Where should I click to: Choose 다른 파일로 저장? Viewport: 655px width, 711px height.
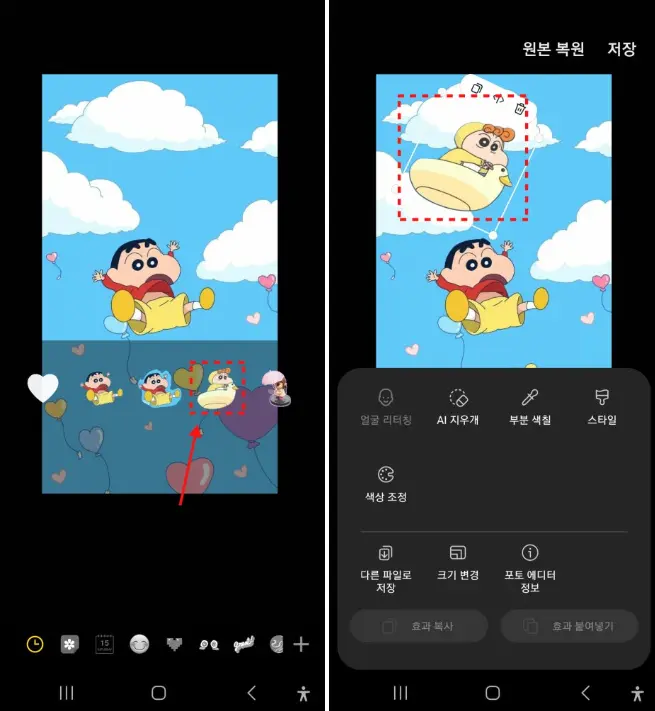tap(386, 566)
